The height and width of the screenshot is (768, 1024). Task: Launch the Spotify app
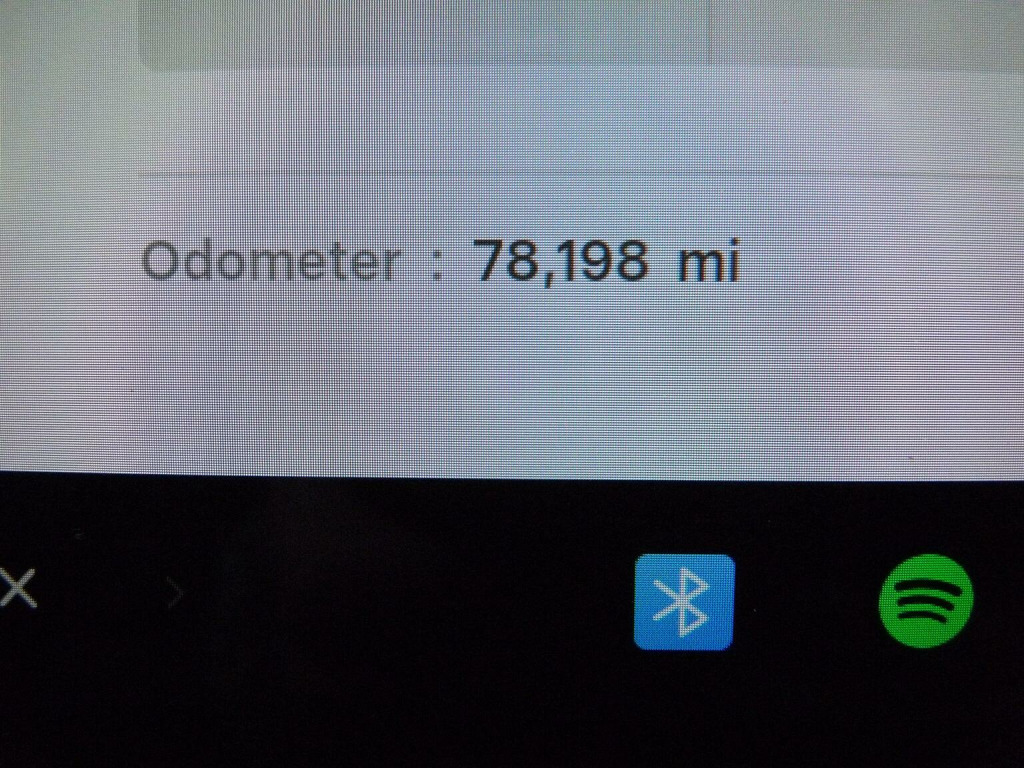point(925,600)
